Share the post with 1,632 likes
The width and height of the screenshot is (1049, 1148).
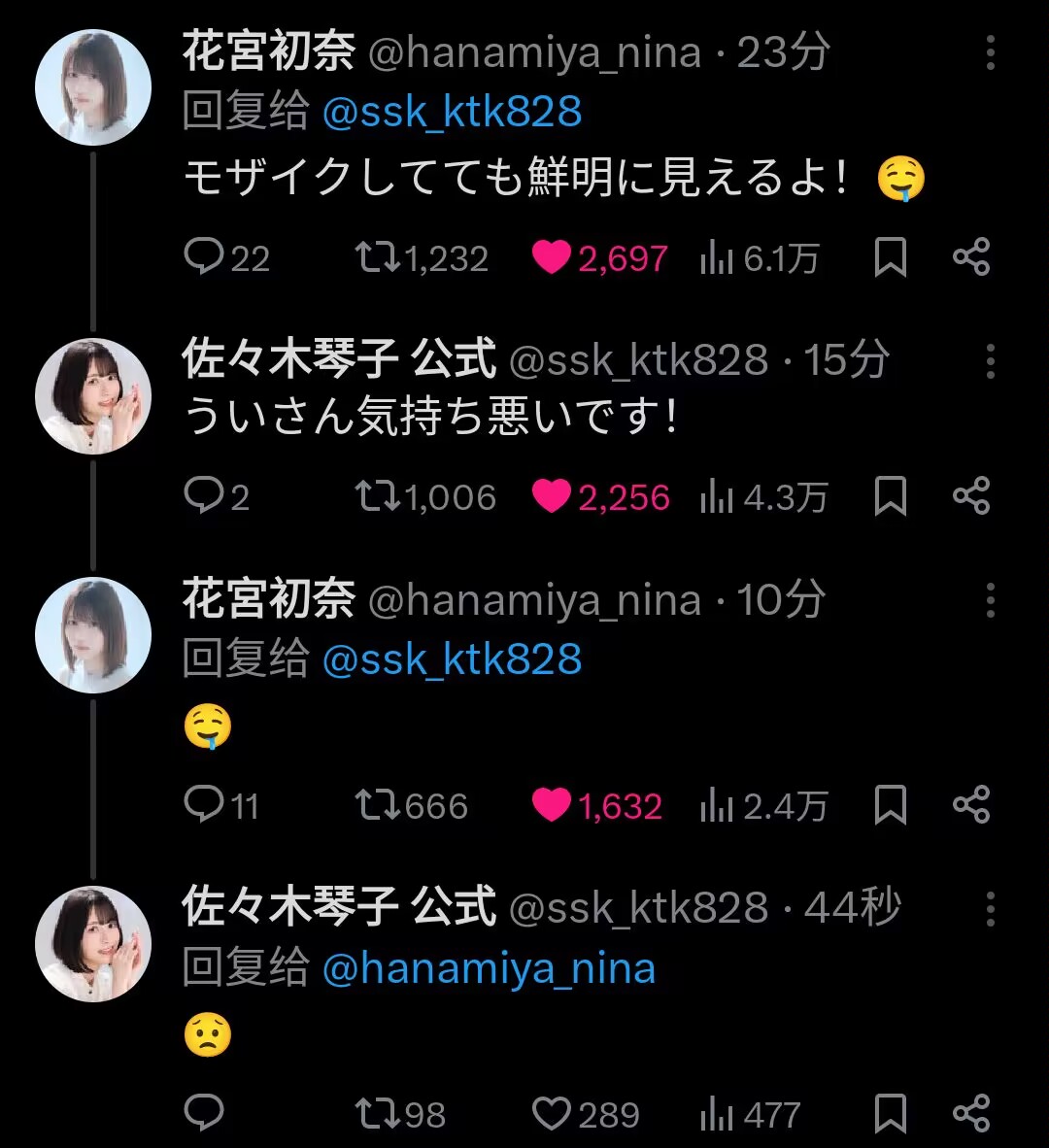(970, 805)
